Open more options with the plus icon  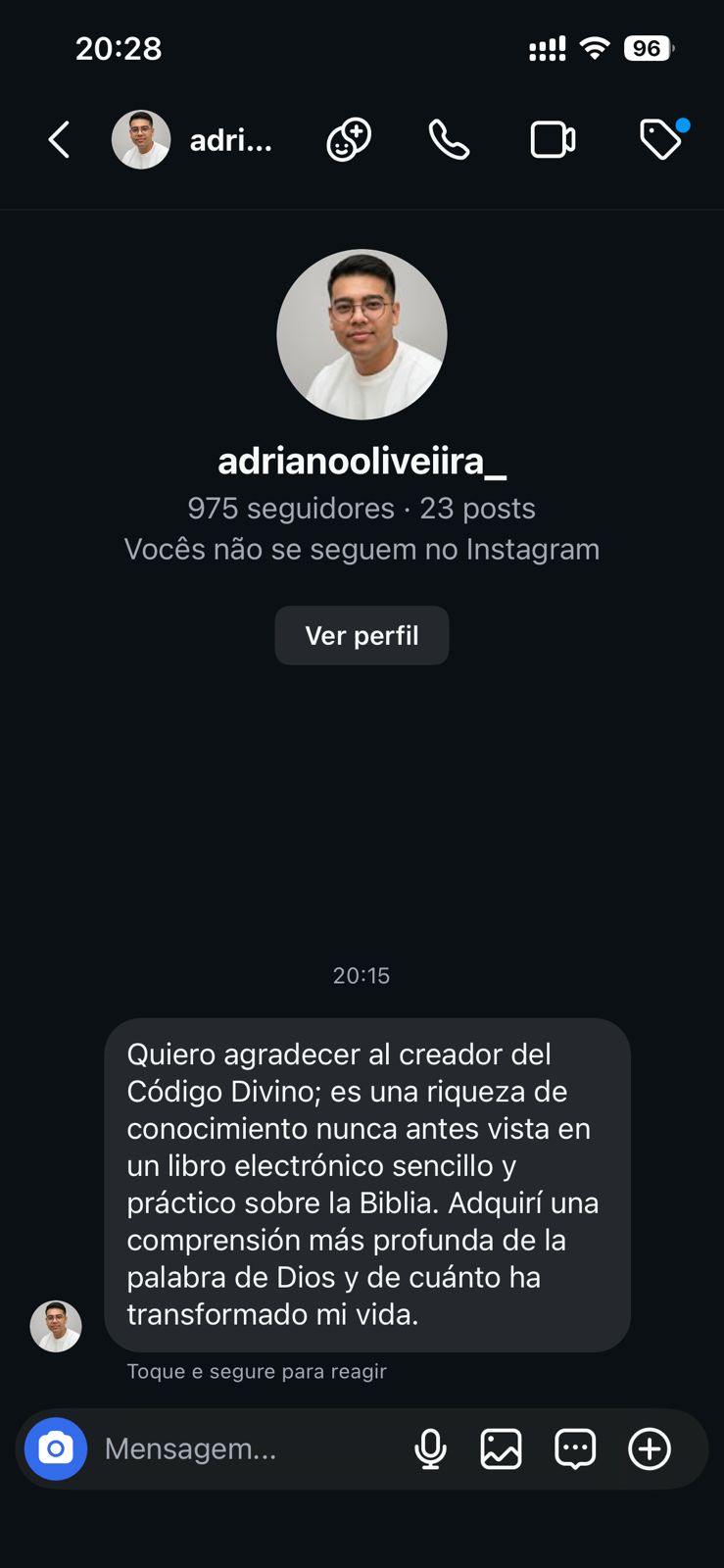point(650,1448)
